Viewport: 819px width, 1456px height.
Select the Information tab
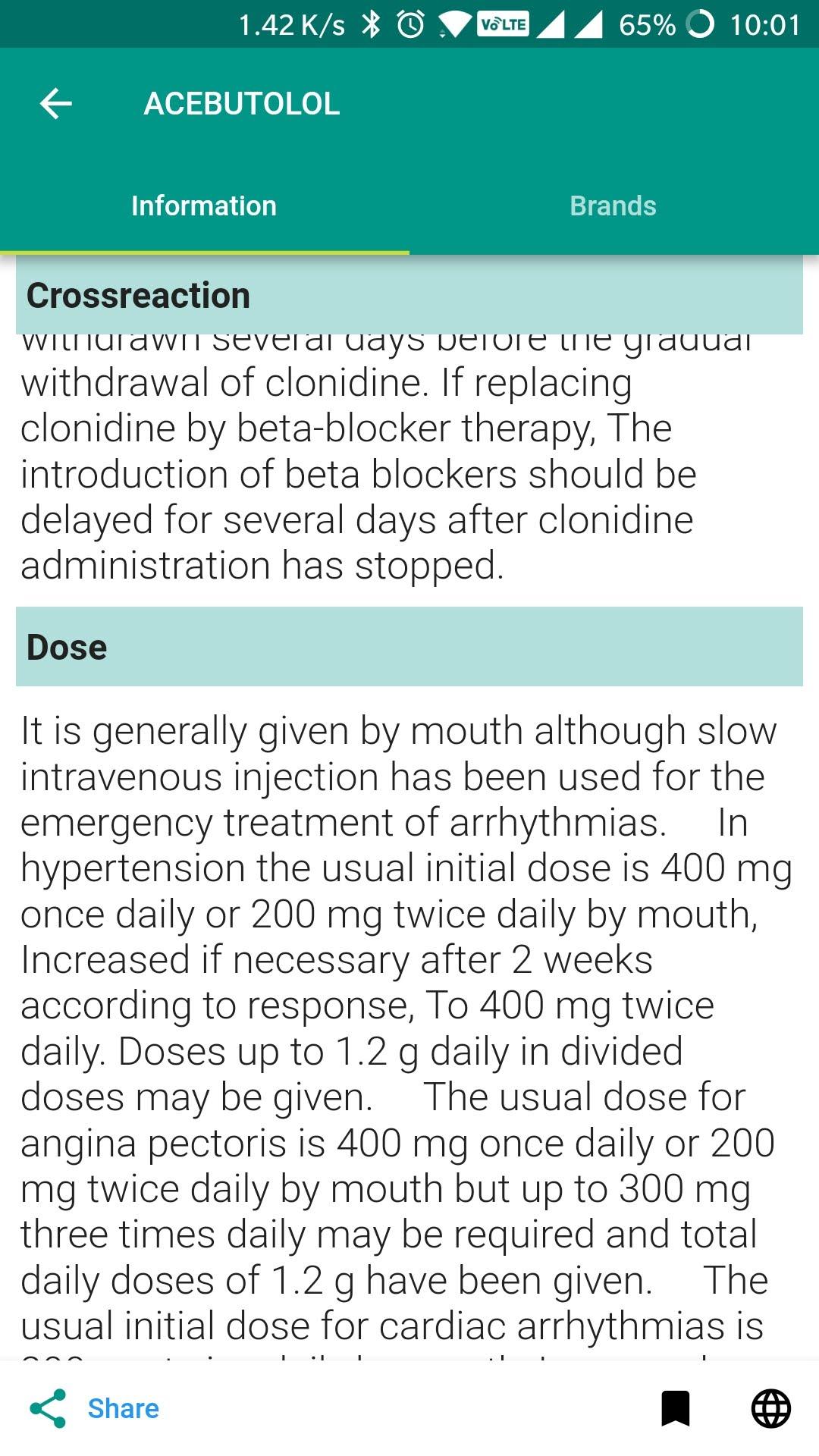pos(204,206)
